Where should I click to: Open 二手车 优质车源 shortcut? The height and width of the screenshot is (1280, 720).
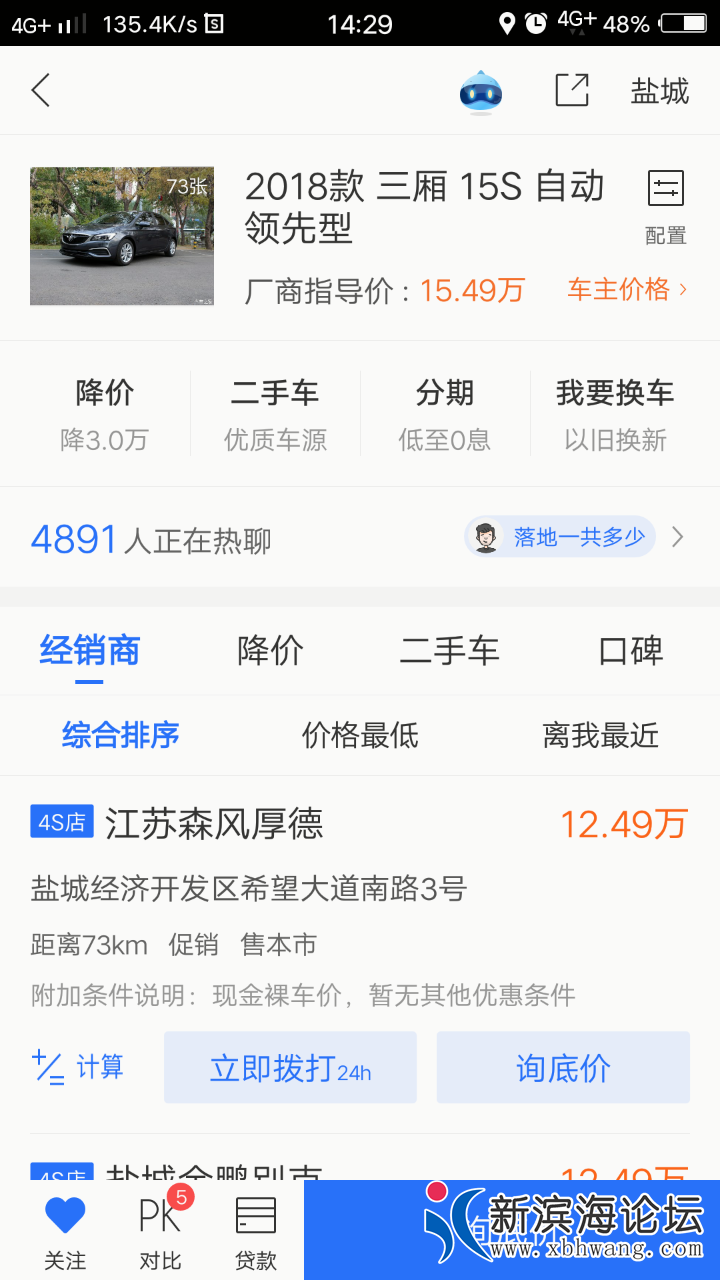[x=275, y=414]
